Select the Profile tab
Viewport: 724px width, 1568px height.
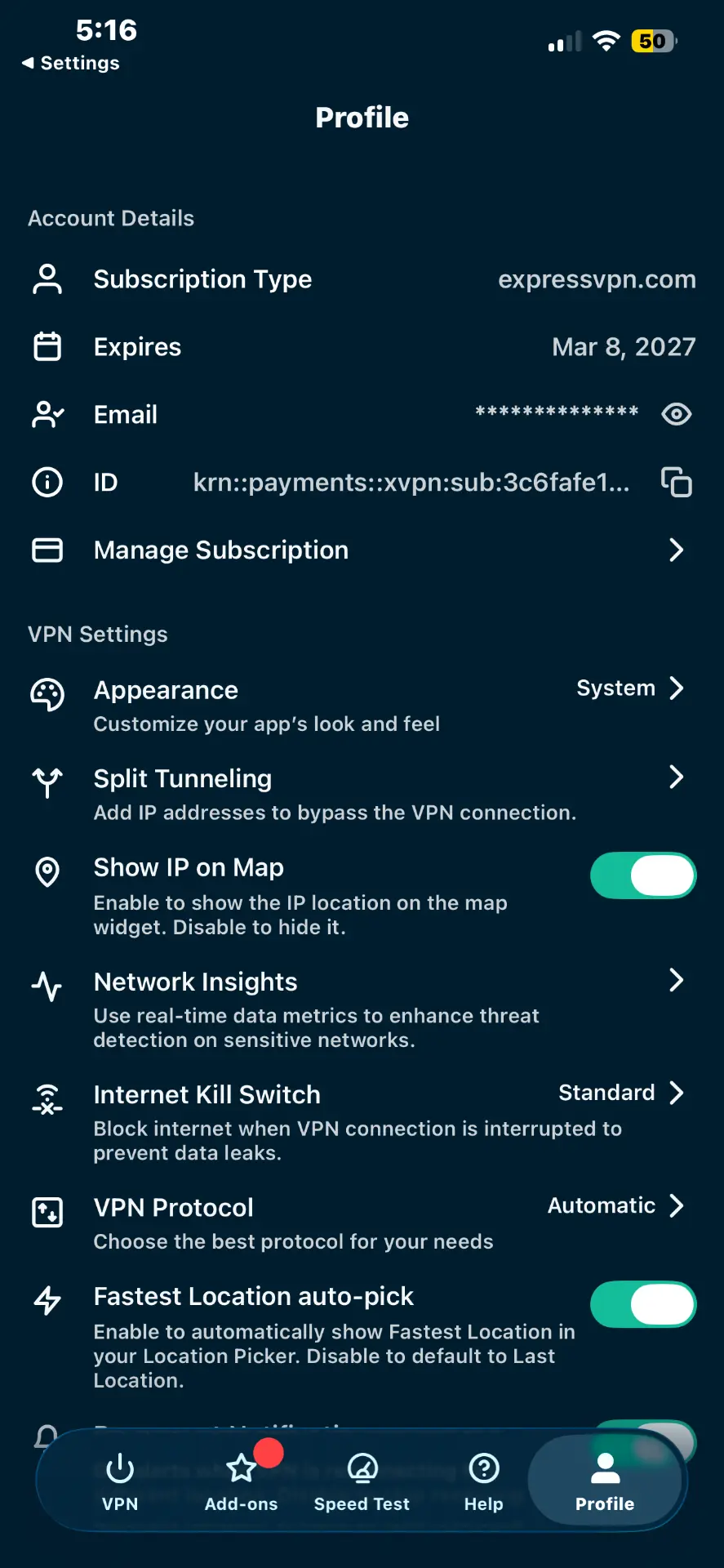605,1481
